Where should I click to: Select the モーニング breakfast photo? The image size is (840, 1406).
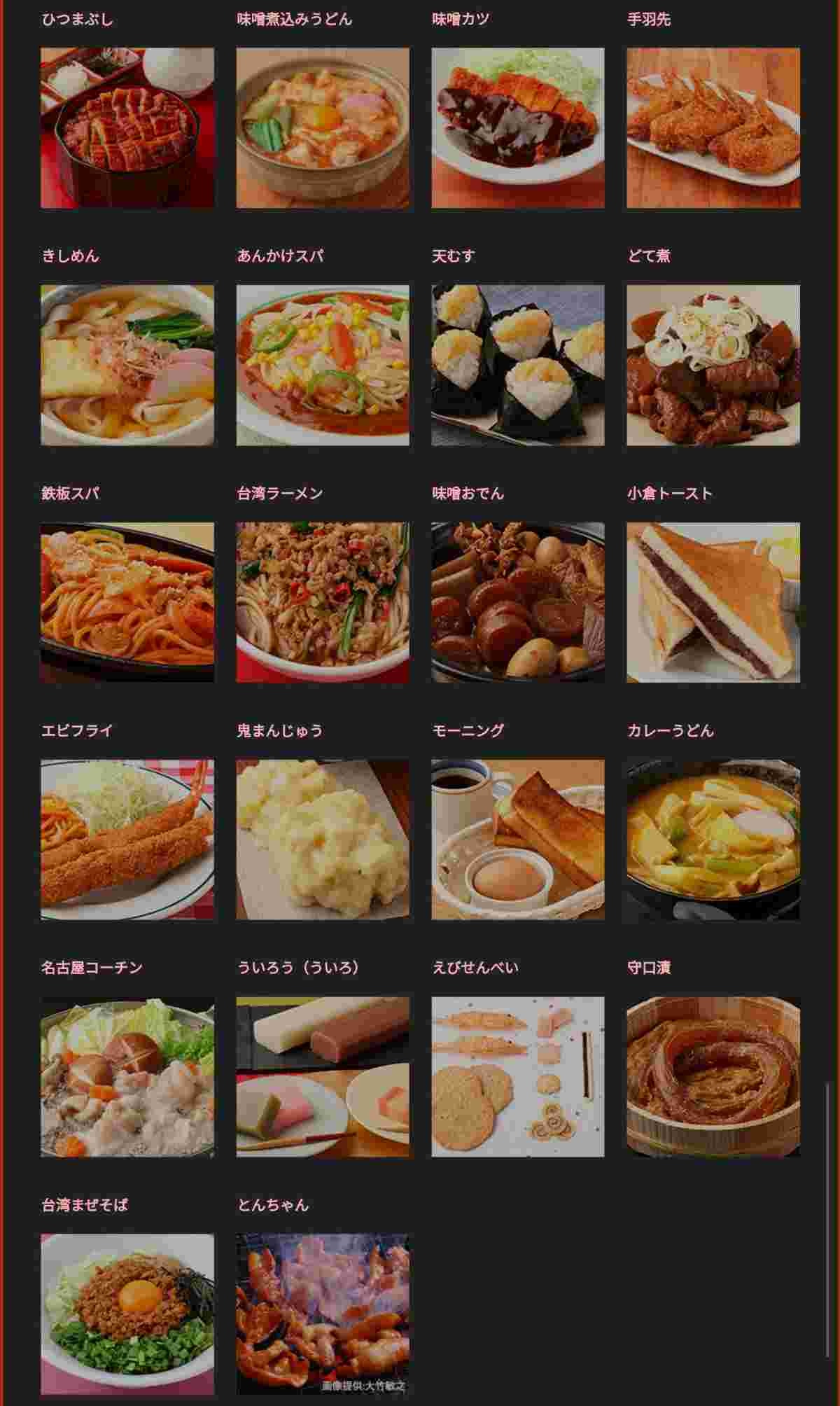point(518,840)
